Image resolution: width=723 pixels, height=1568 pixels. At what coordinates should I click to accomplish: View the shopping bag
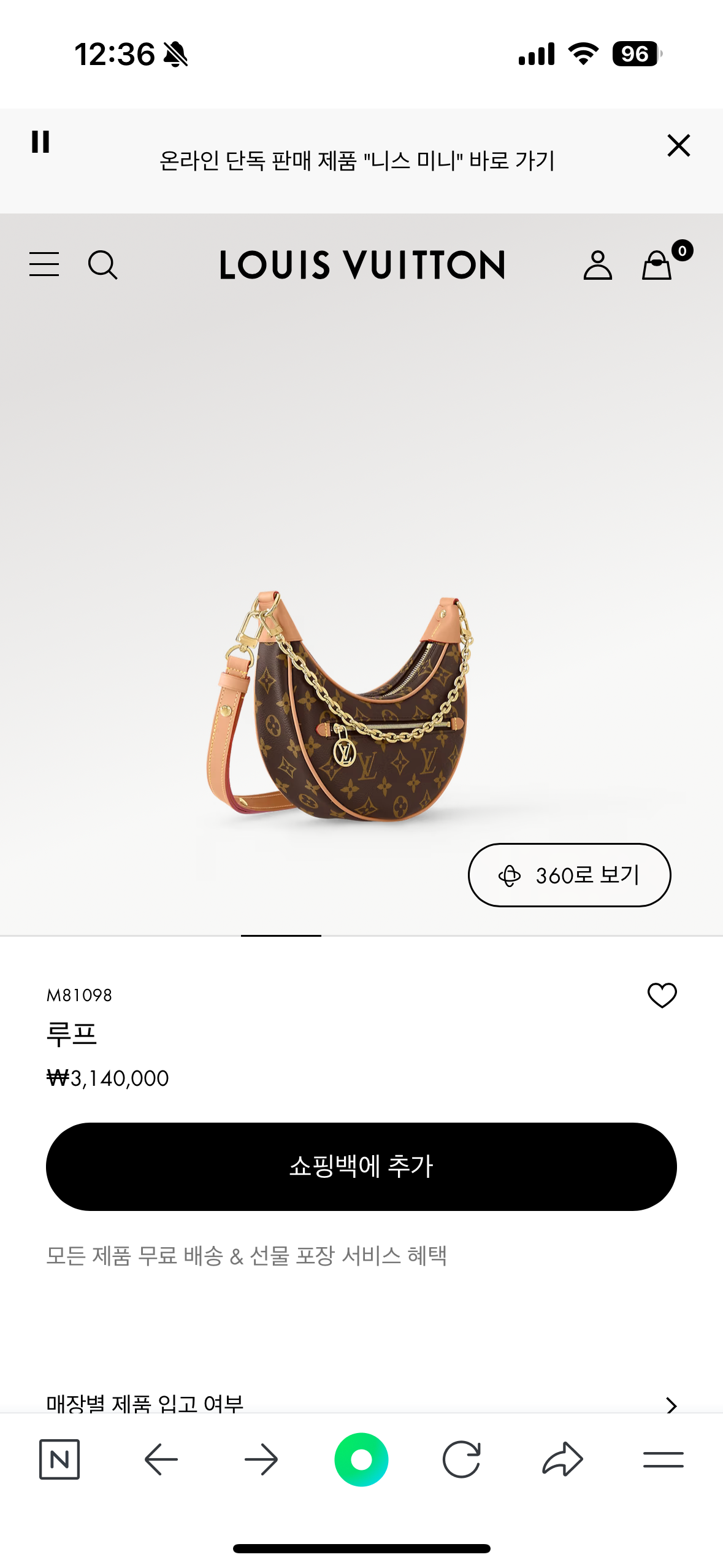point(657,265)
